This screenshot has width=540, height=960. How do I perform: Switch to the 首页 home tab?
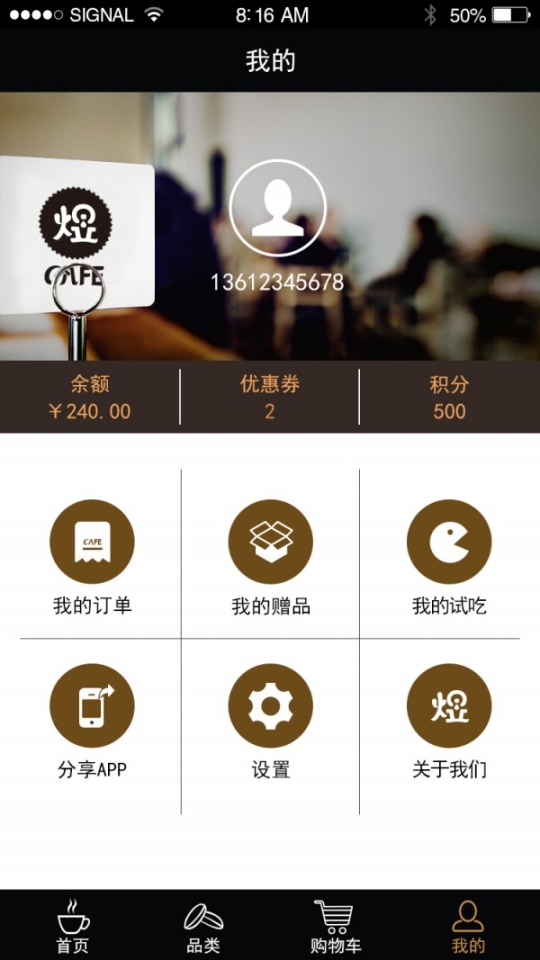pyautogui.click(x=73, y=926)
